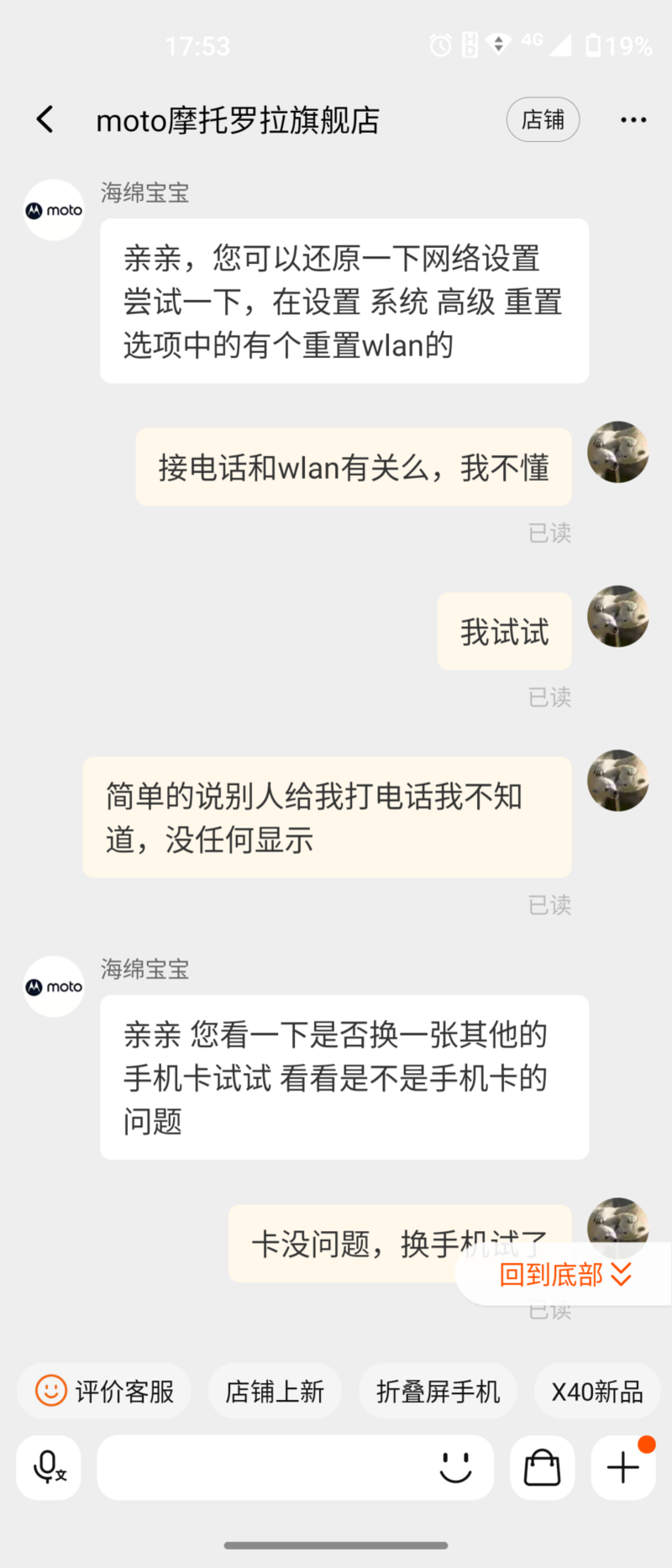Viewport: 672px width, 1568px height.
Task: Select the 评价客服 chip
Action: (x=104, y=1392)
